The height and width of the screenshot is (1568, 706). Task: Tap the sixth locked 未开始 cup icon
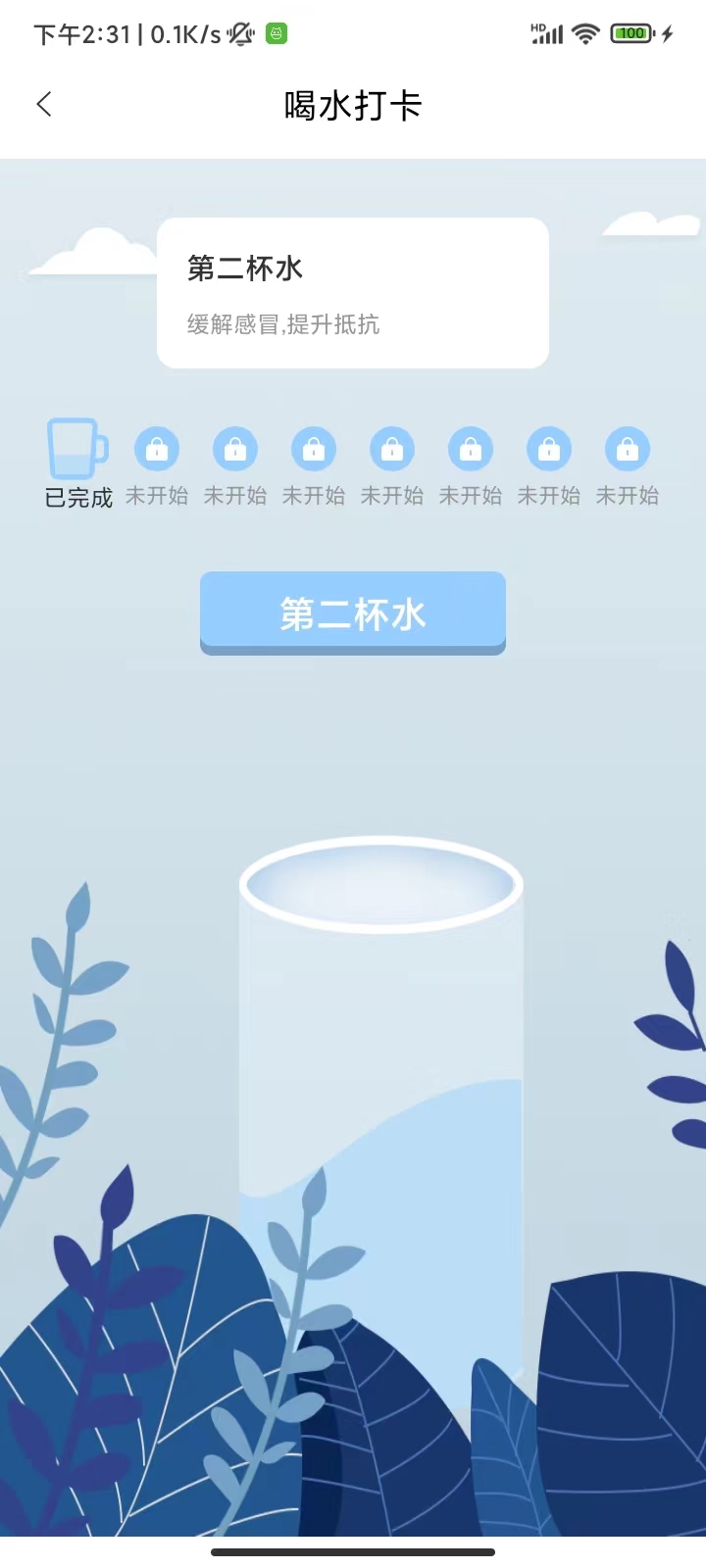click(x=548, y=448)
